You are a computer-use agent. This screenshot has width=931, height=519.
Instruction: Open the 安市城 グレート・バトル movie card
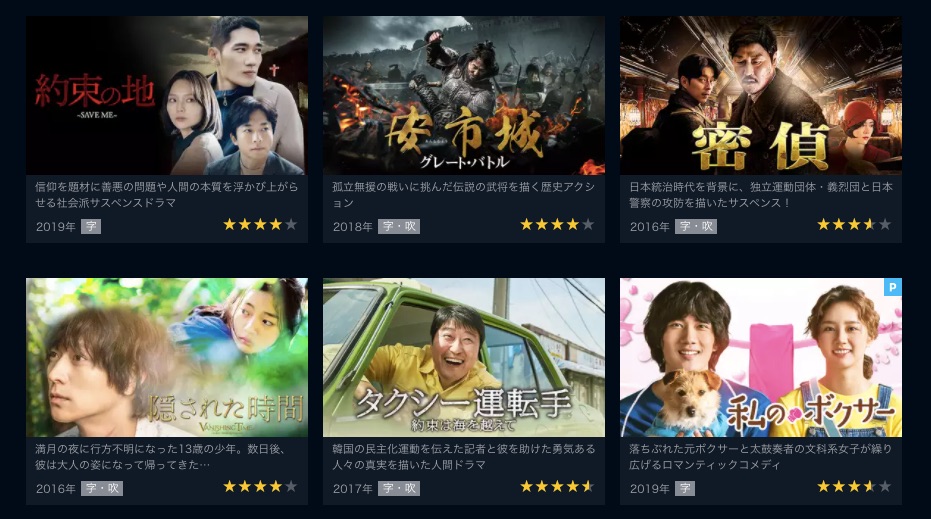(463, 95)
